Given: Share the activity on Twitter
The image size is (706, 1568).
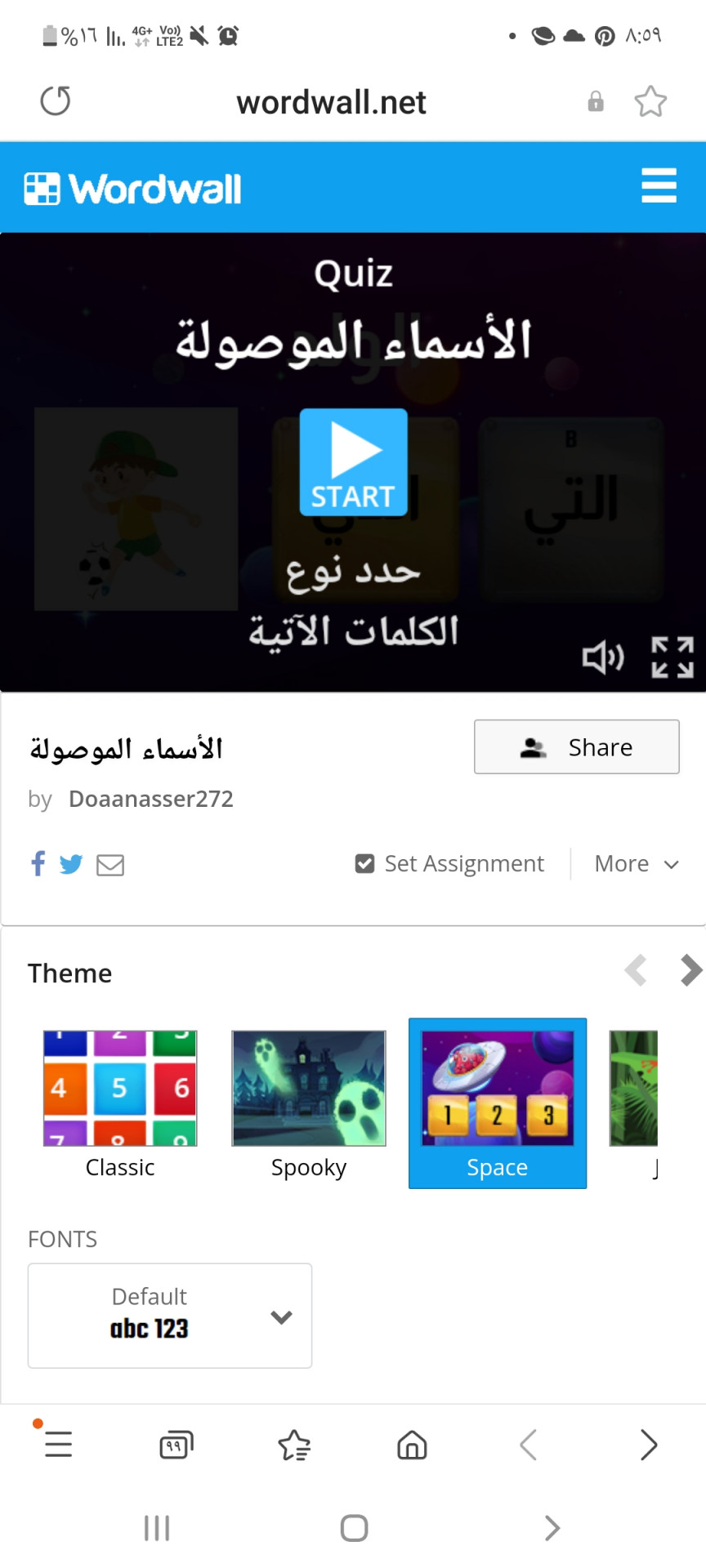Looking at the screenshot, I should point(72,864).
